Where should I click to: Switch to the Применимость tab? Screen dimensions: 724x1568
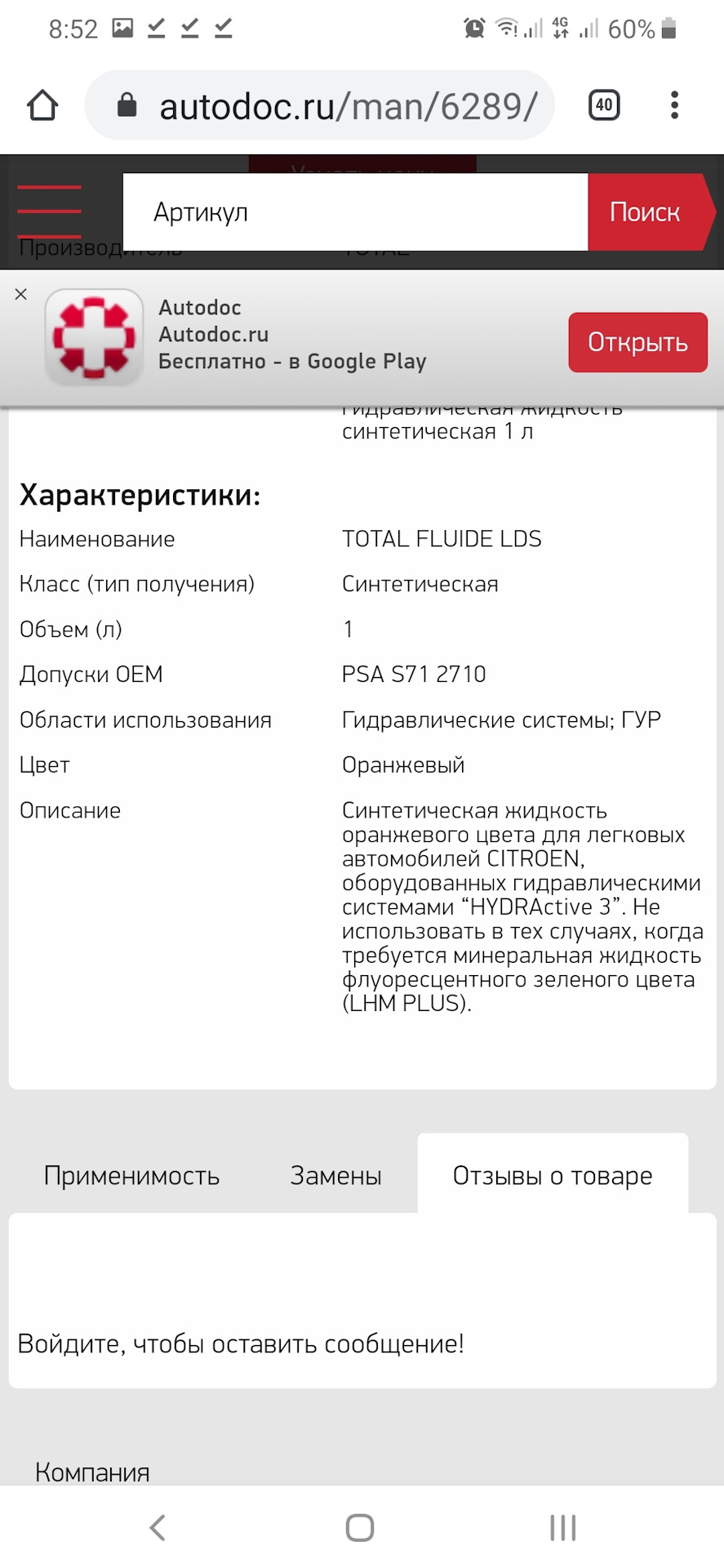(131, 1175)
